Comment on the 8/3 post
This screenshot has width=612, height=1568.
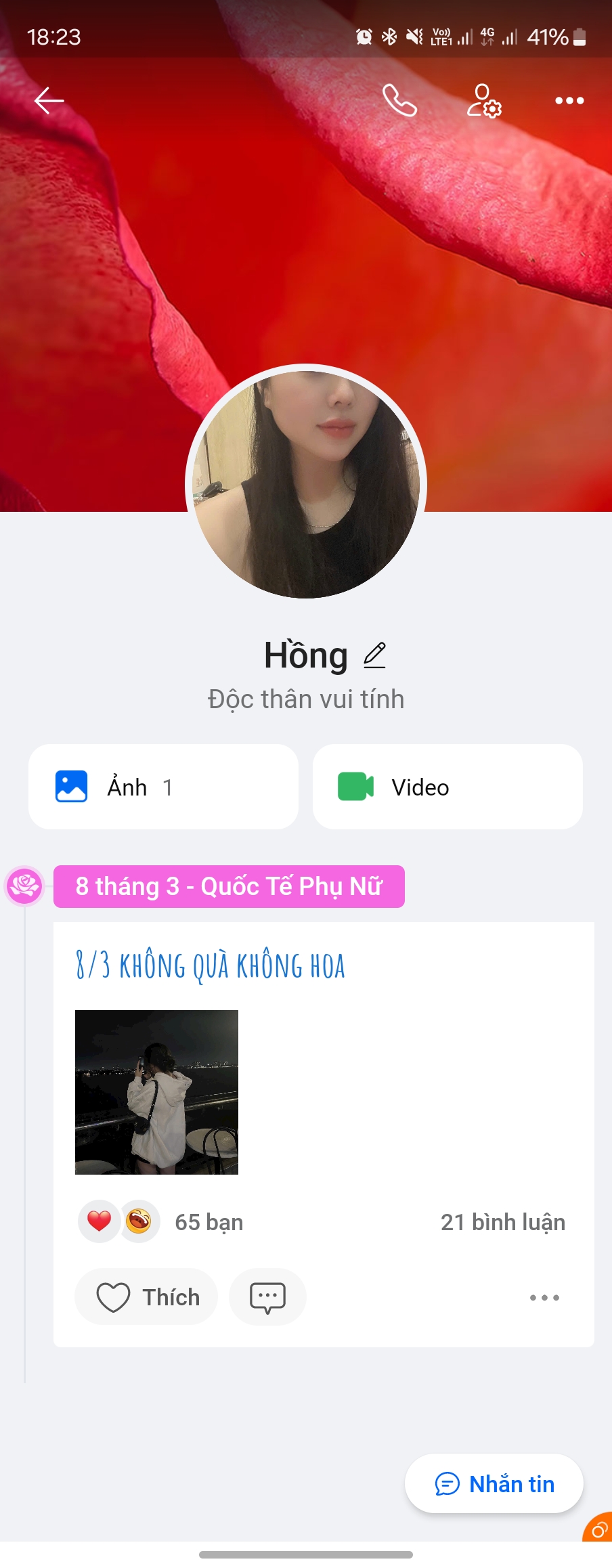click(x=267, y=1297)
